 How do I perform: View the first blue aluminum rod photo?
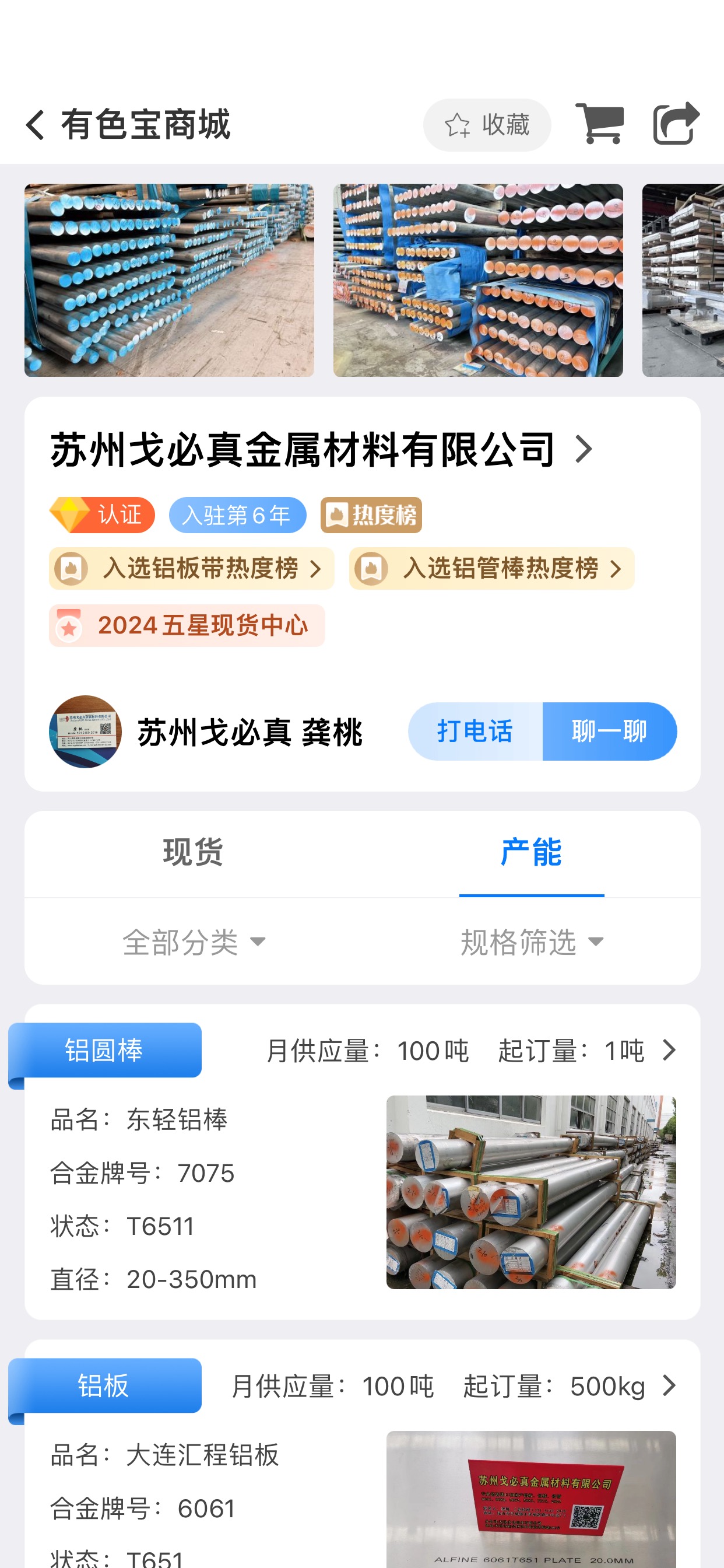coord(169,280)
